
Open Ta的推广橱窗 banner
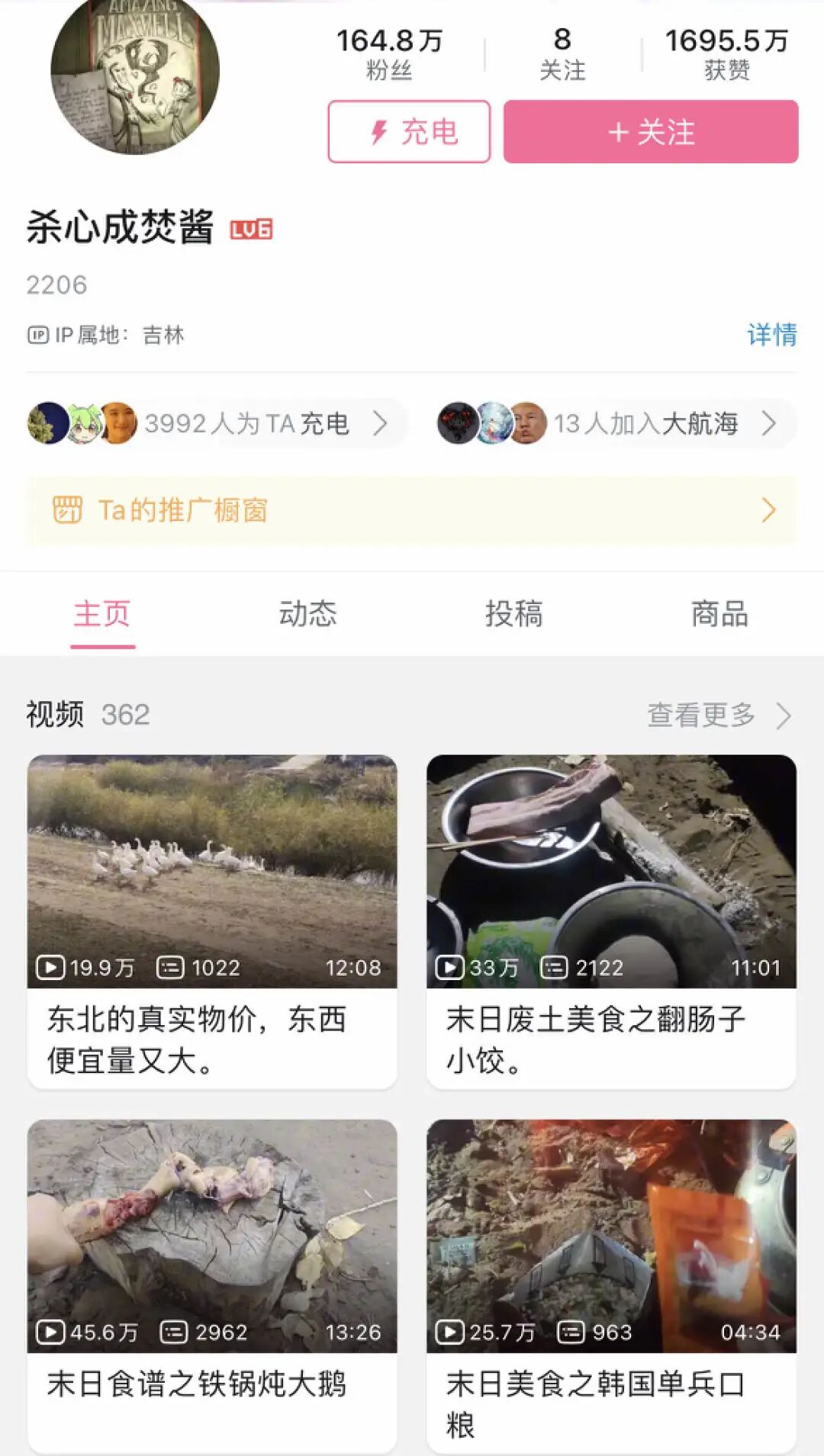(412, 510)
